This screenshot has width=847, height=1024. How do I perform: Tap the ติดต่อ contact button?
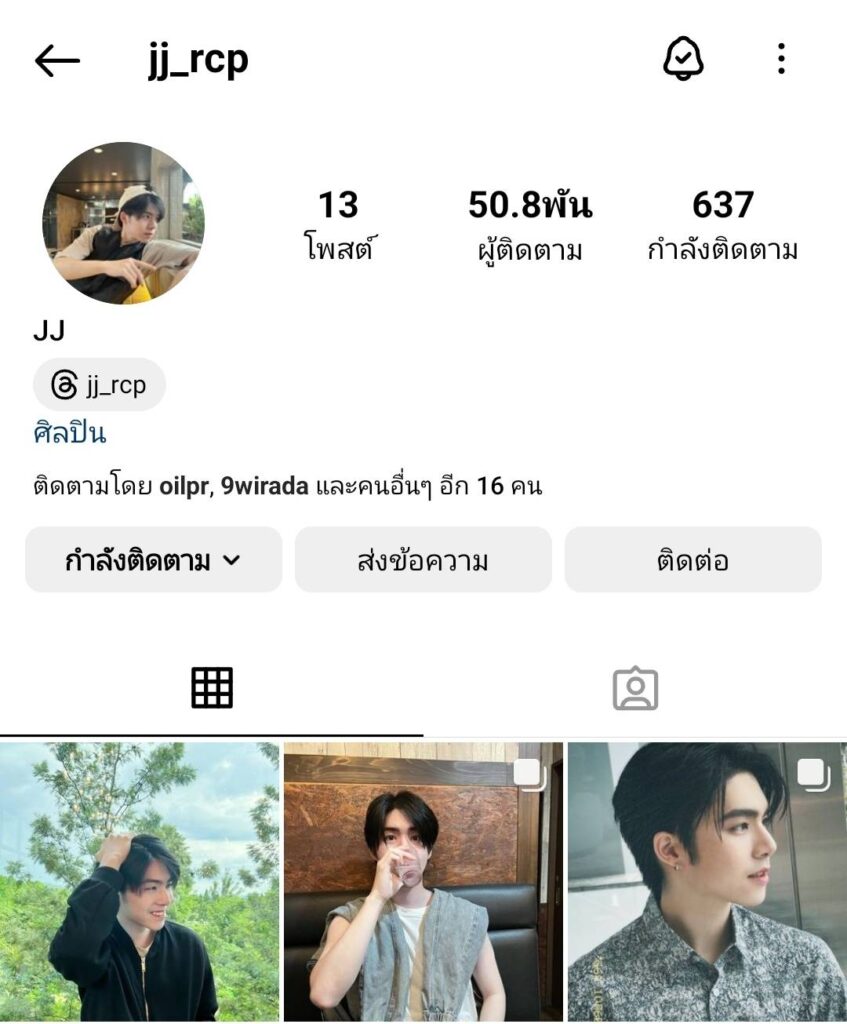tap(693, 560)
